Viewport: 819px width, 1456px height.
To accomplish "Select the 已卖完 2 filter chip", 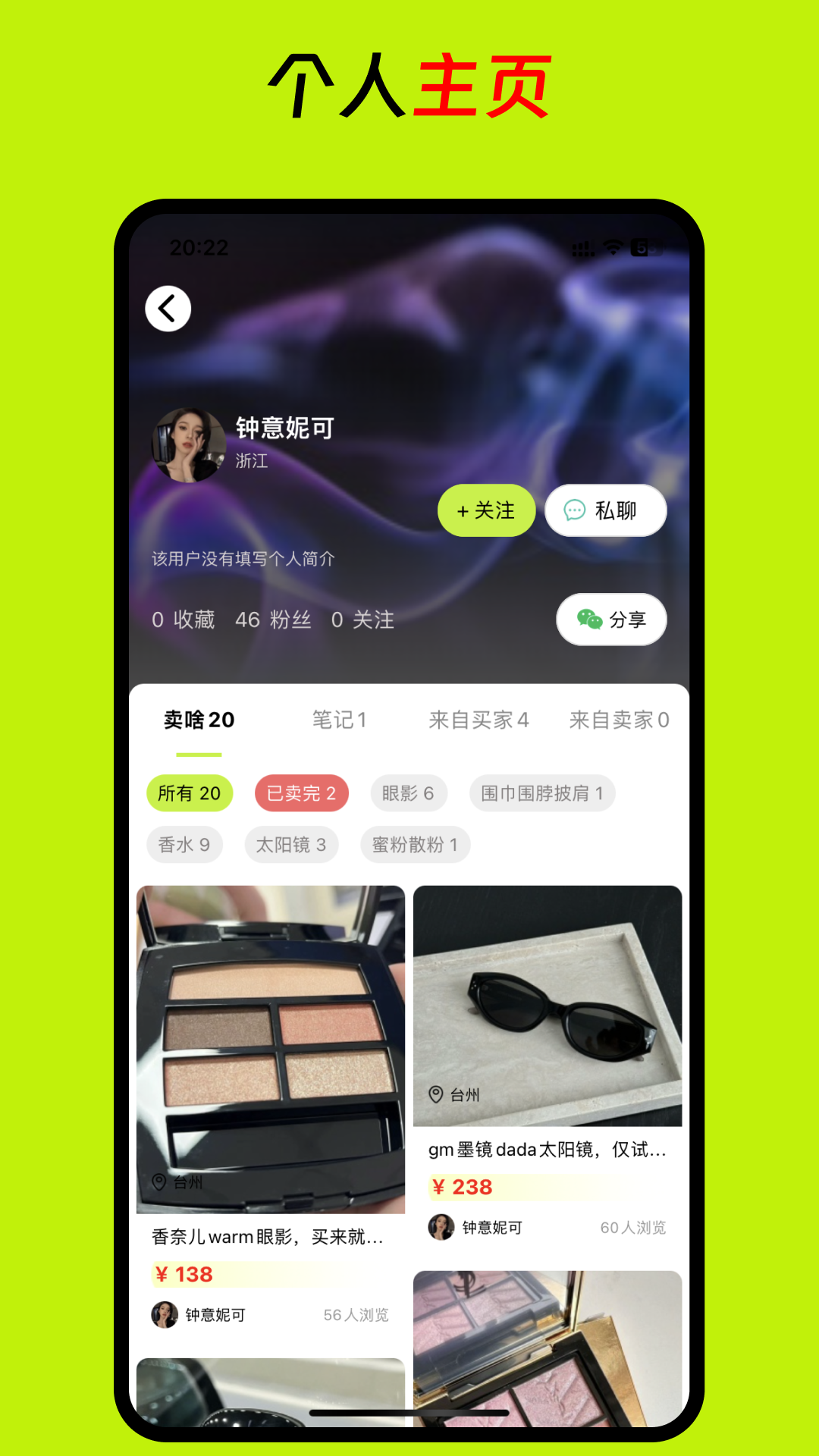I will 302,793.
